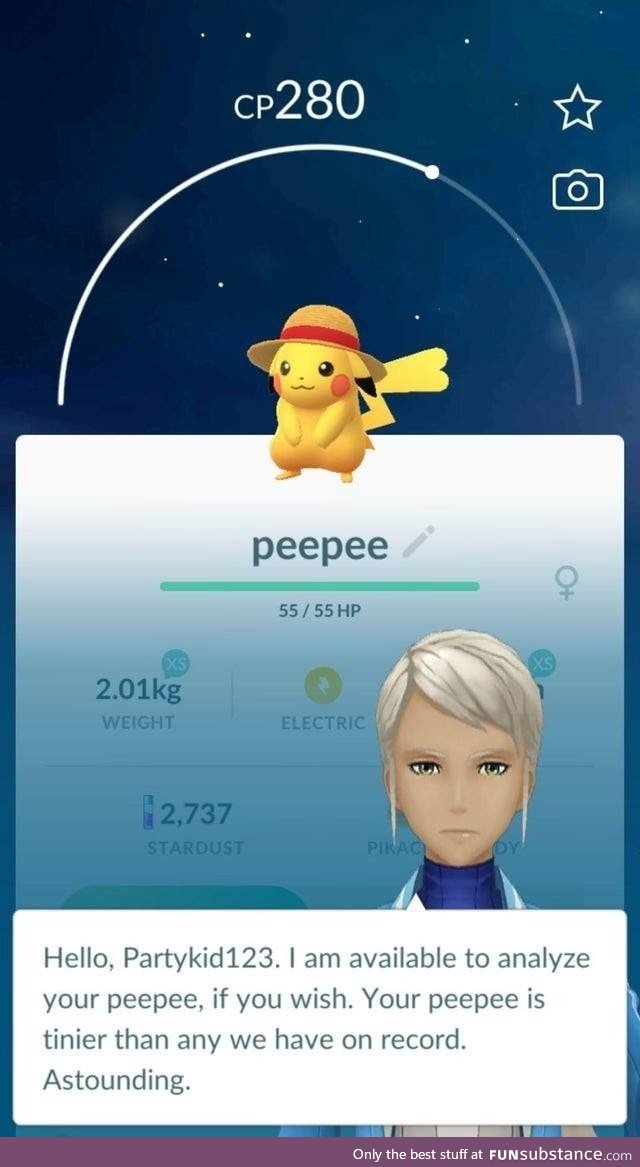Tap the appraisal dialogue box to continue

pos(320,1016)
